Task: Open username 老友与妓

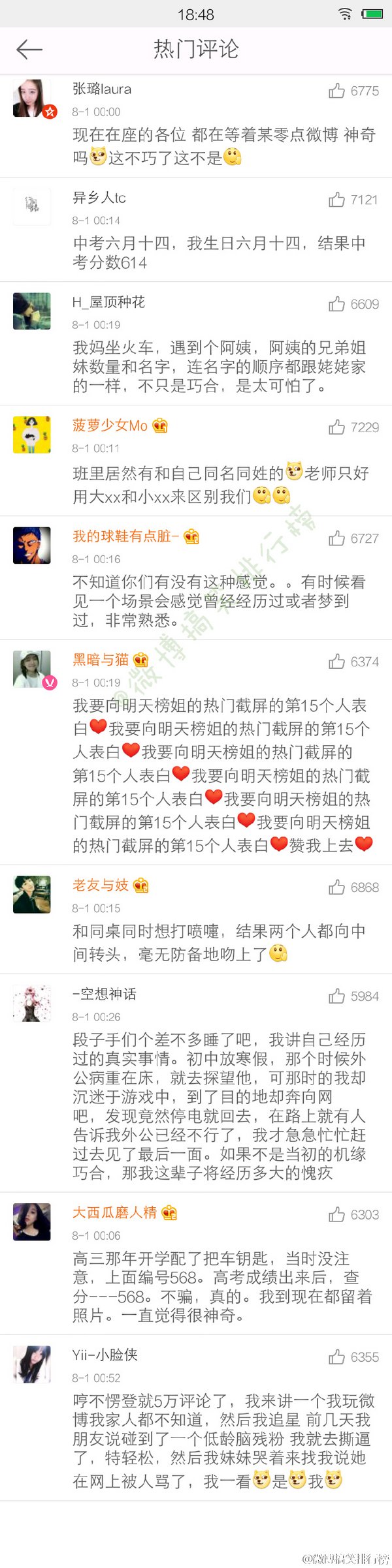Action: tap(101, 885)
